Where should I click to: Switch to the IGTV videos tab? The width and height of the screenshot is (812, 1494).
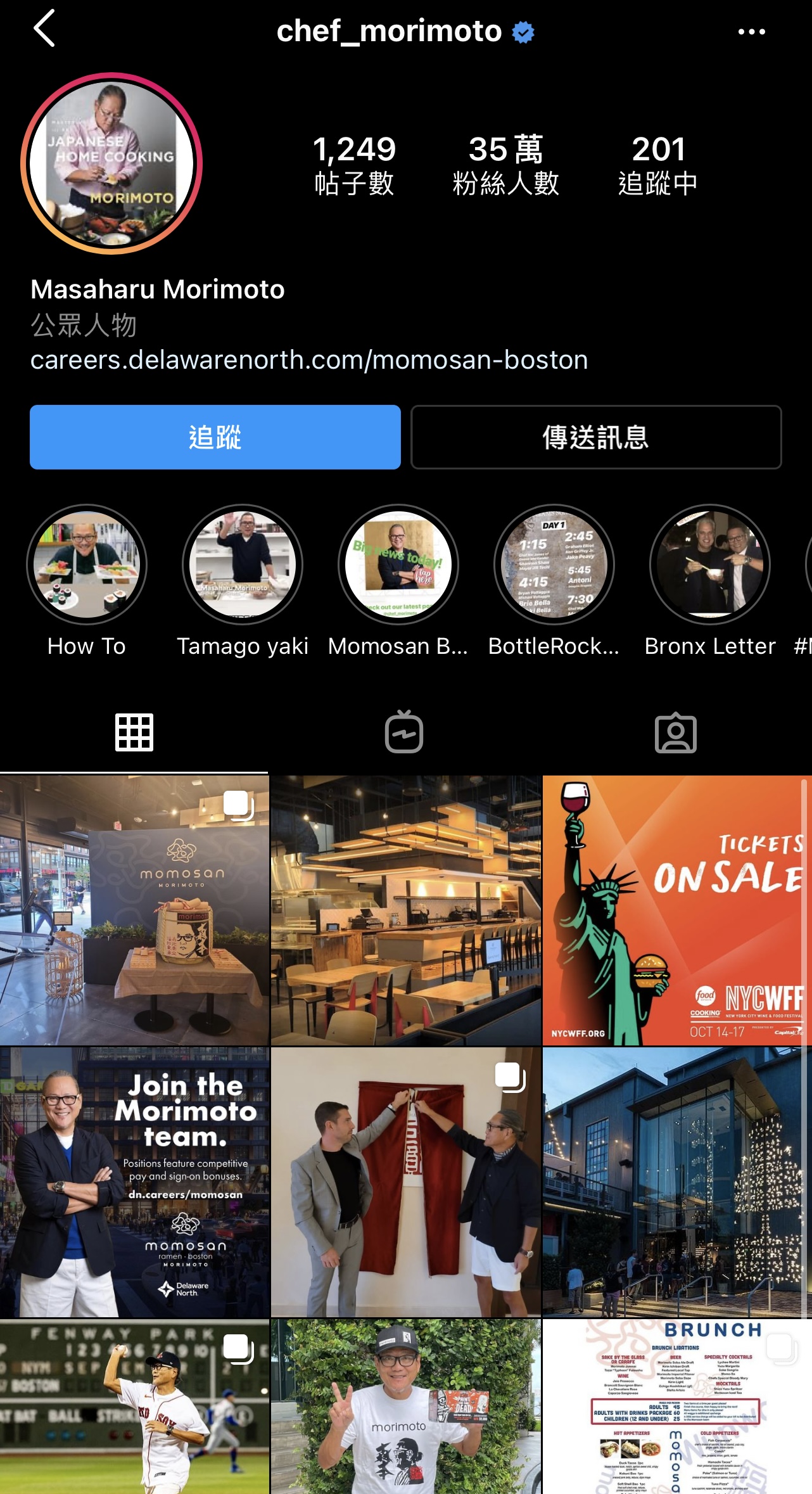click(x=404, y=732)
